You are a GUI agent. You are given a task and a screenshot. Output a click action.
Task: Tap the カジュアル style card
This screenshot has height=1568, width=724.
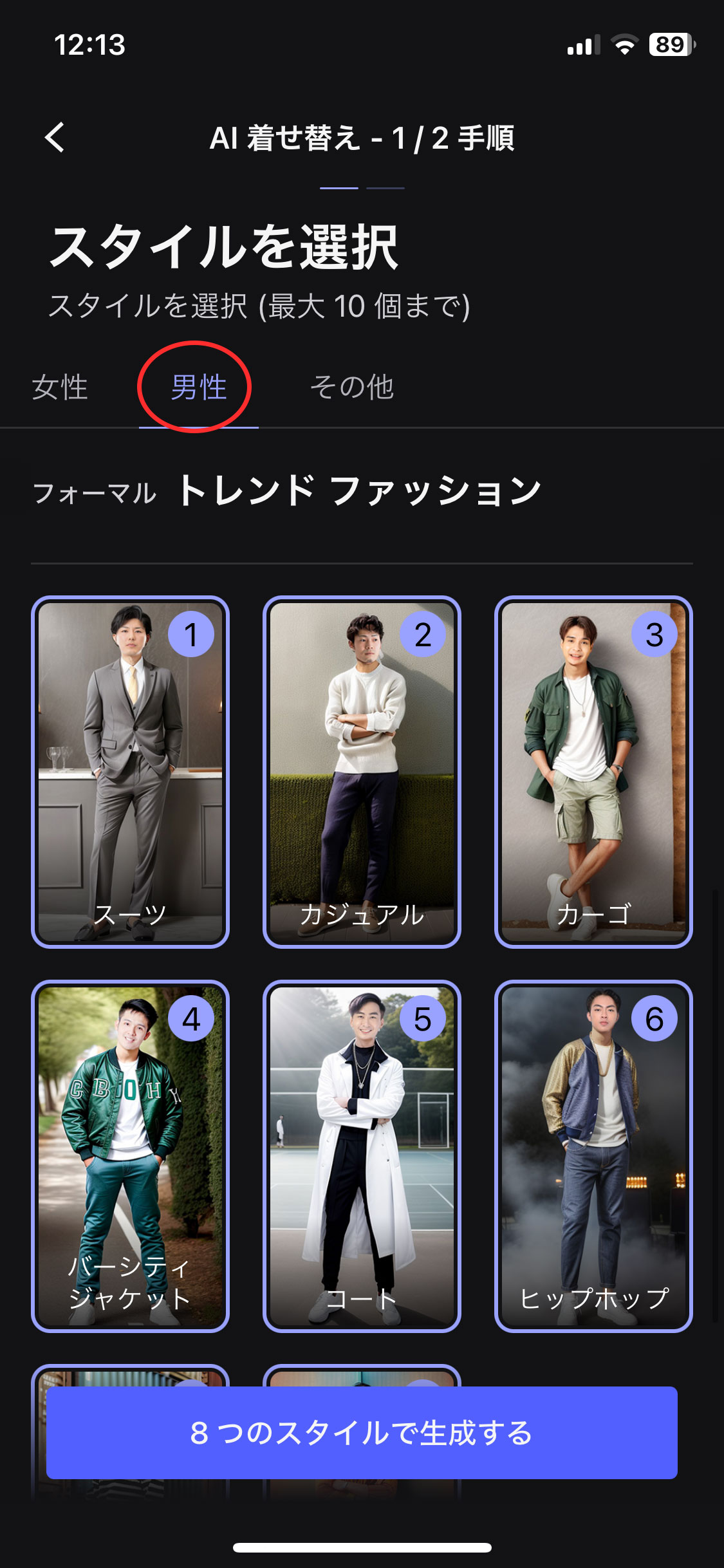(x=362, y=772)
